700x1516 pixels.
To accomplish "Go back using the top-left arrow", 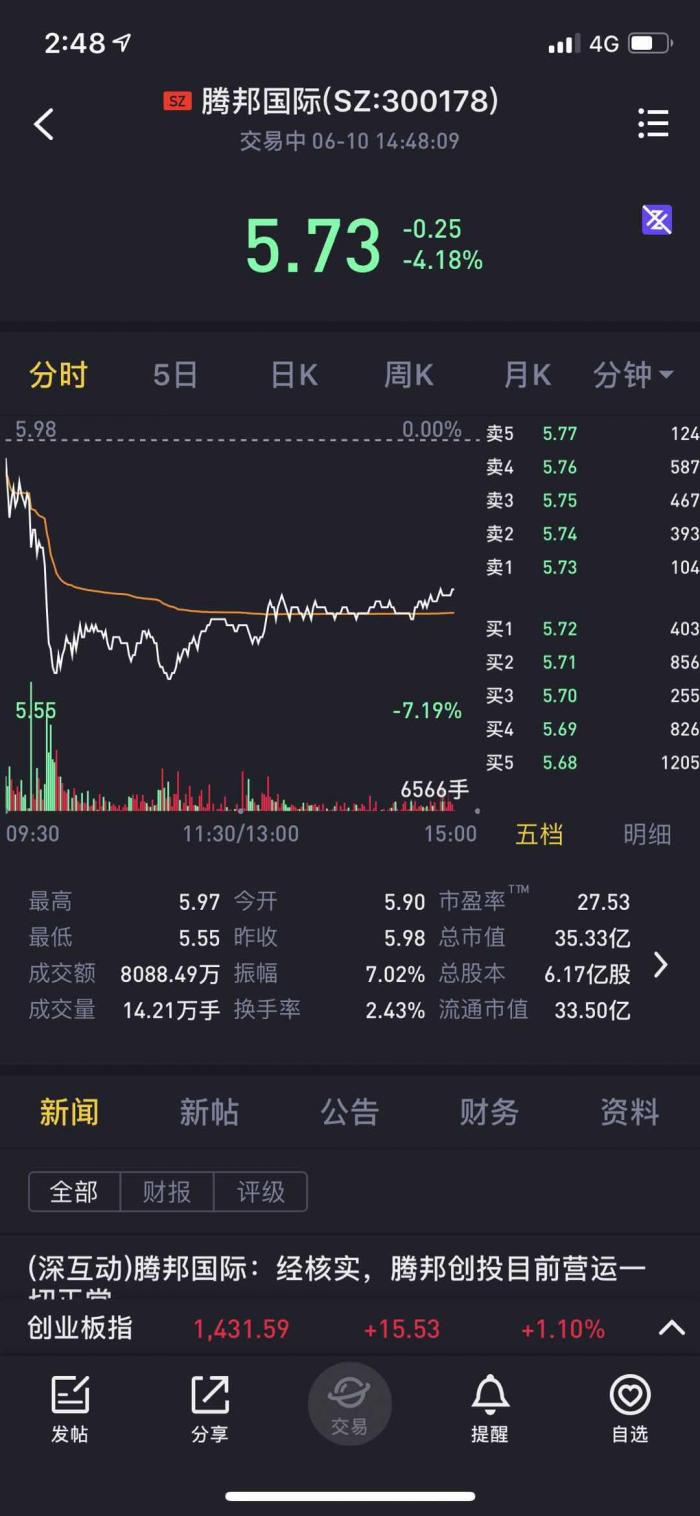I will click(x=43, y=124).
